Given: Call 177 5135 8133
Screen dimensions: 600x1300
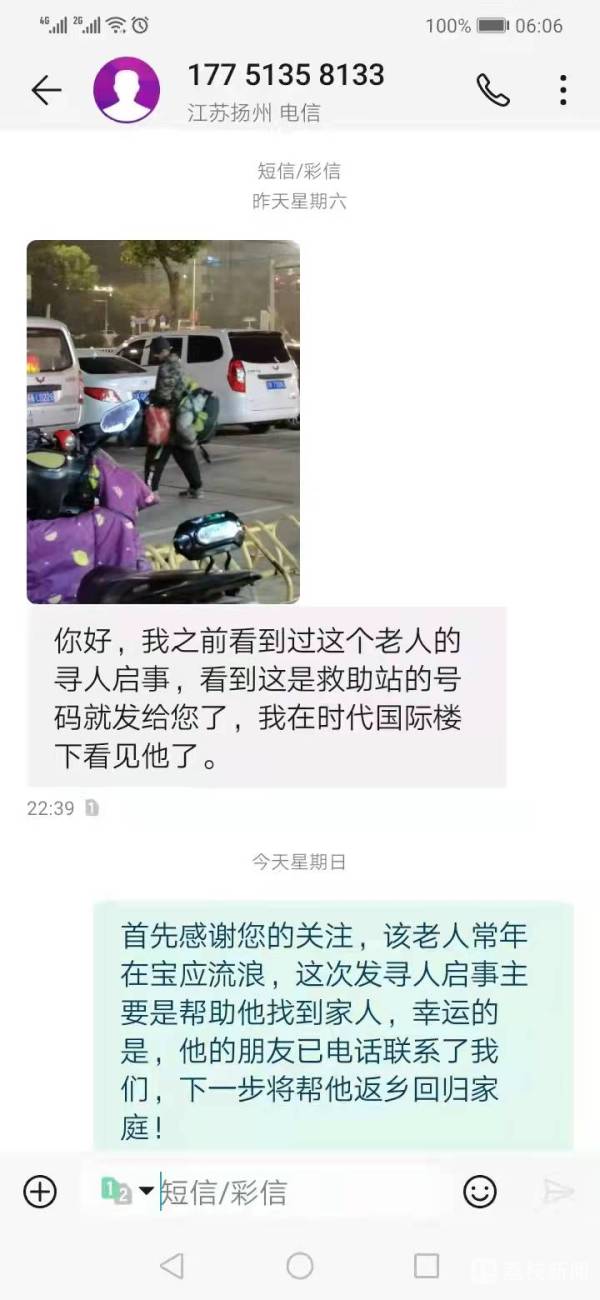Looking at the screenshot, I should [x=493, y=91].
